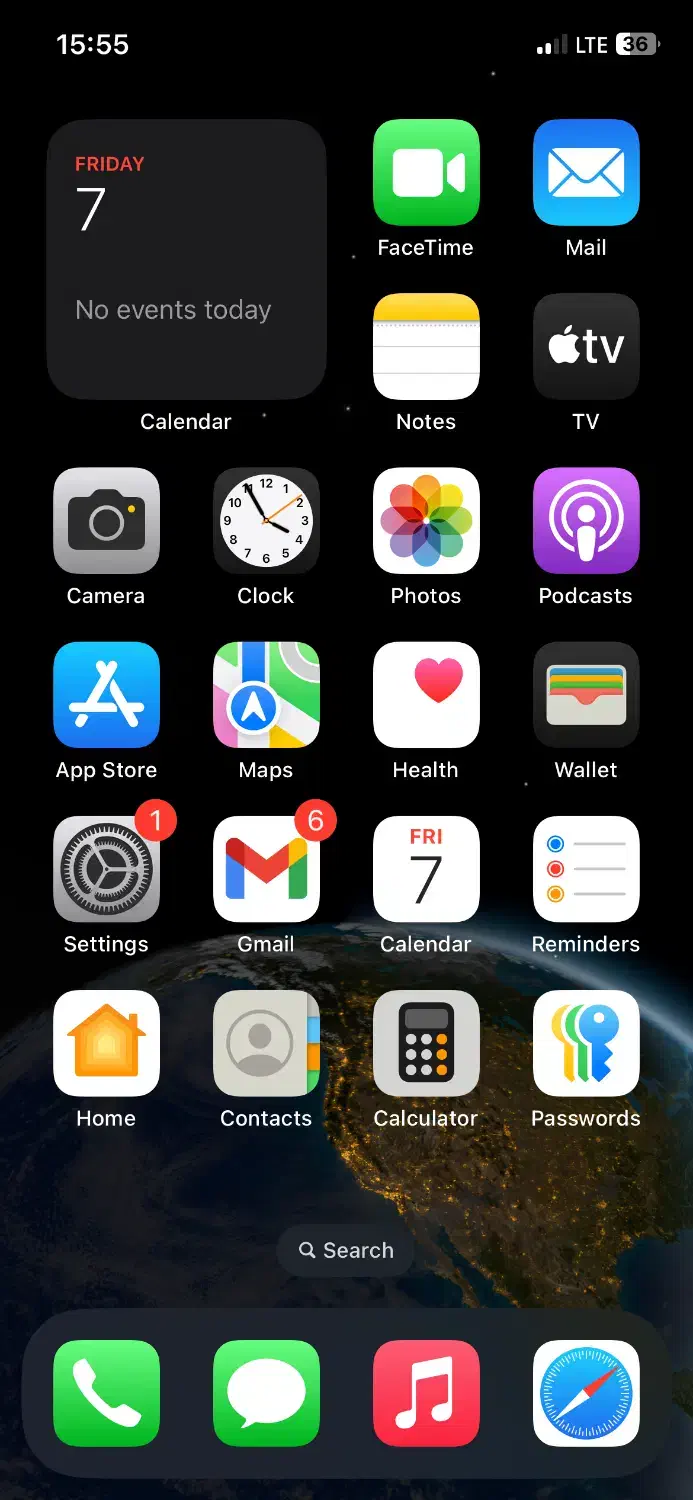Open the Reminders app
The width and height of the screenshot is (693, 1500).
[586, 869]
